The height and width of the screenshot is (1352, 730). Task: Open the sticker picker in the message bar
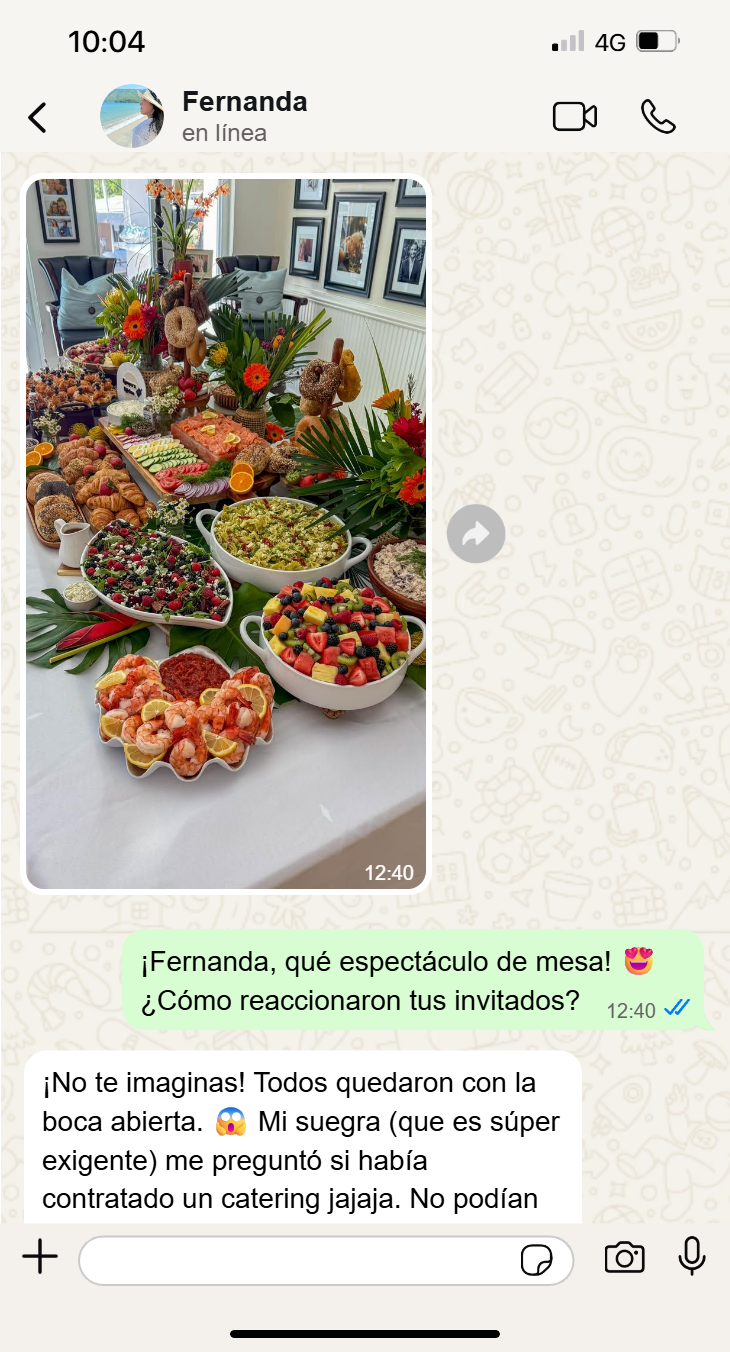click(539, 1260)
